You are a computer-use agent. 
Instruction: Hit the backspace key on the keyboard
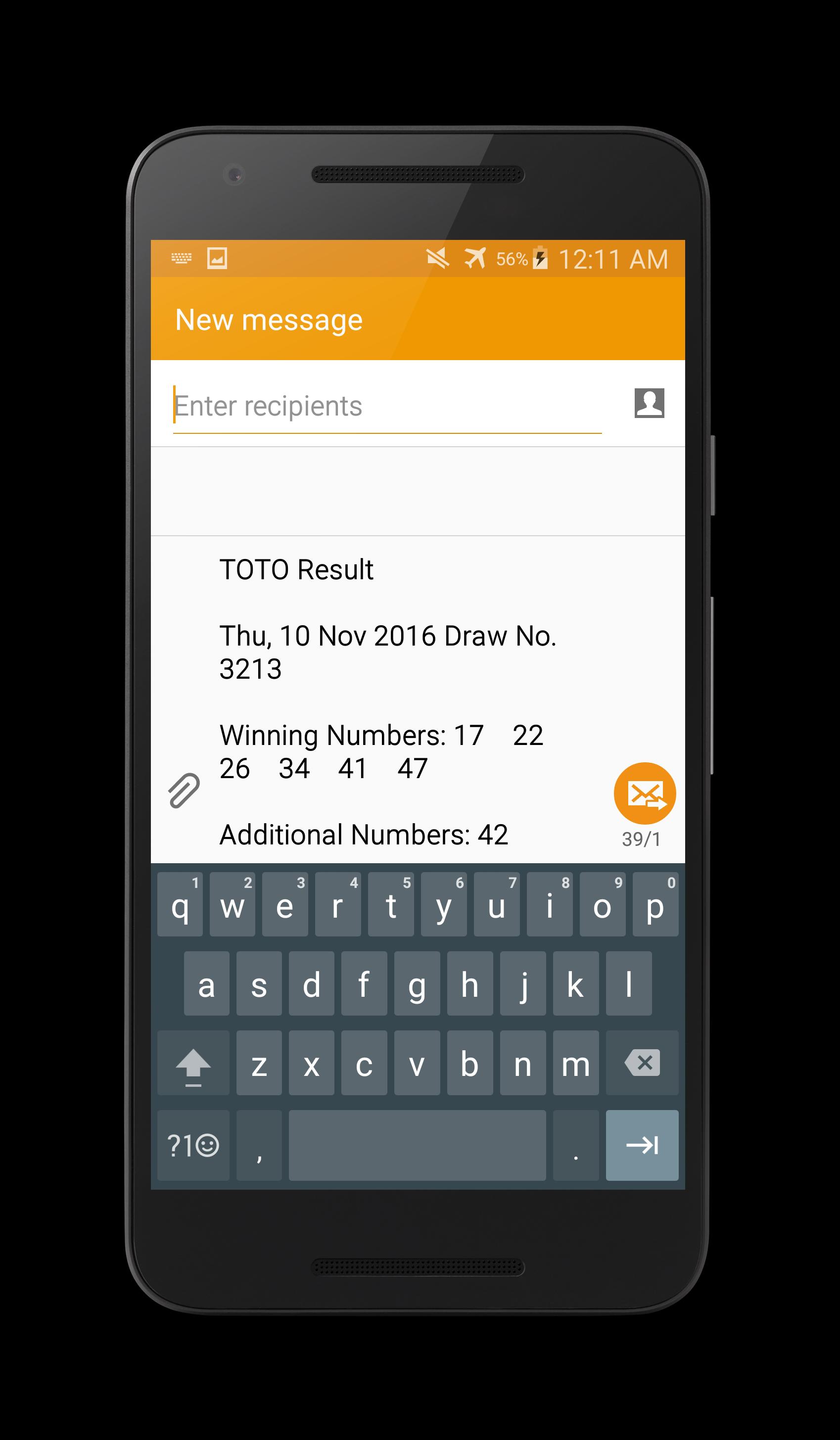642,1064
